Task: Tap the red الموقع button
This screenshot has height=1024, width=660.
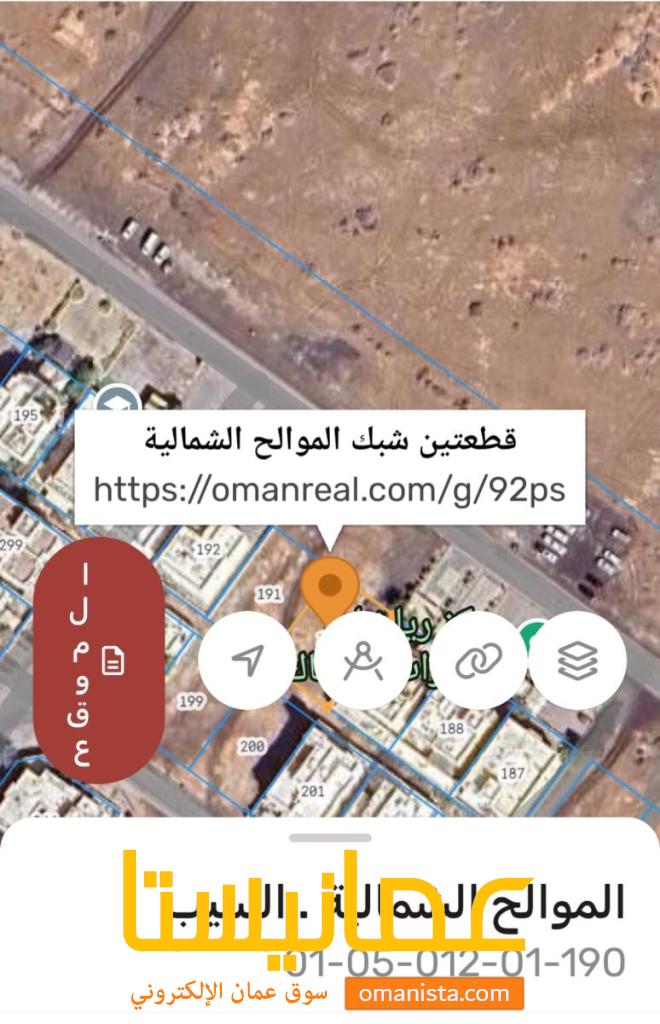Action: 97,661
